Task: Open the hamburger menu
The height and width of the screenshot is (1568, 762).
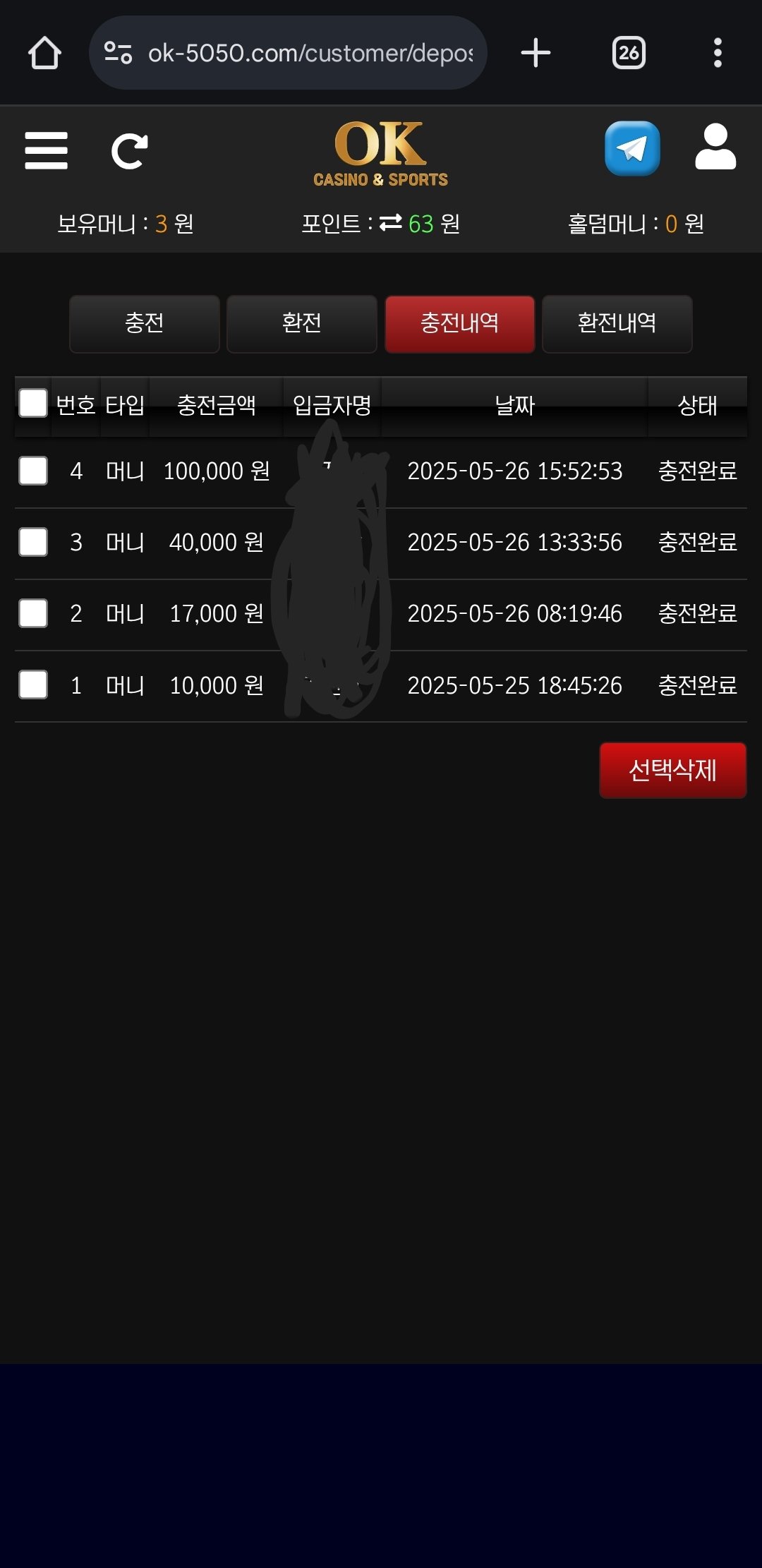Action: pos(46,150)
